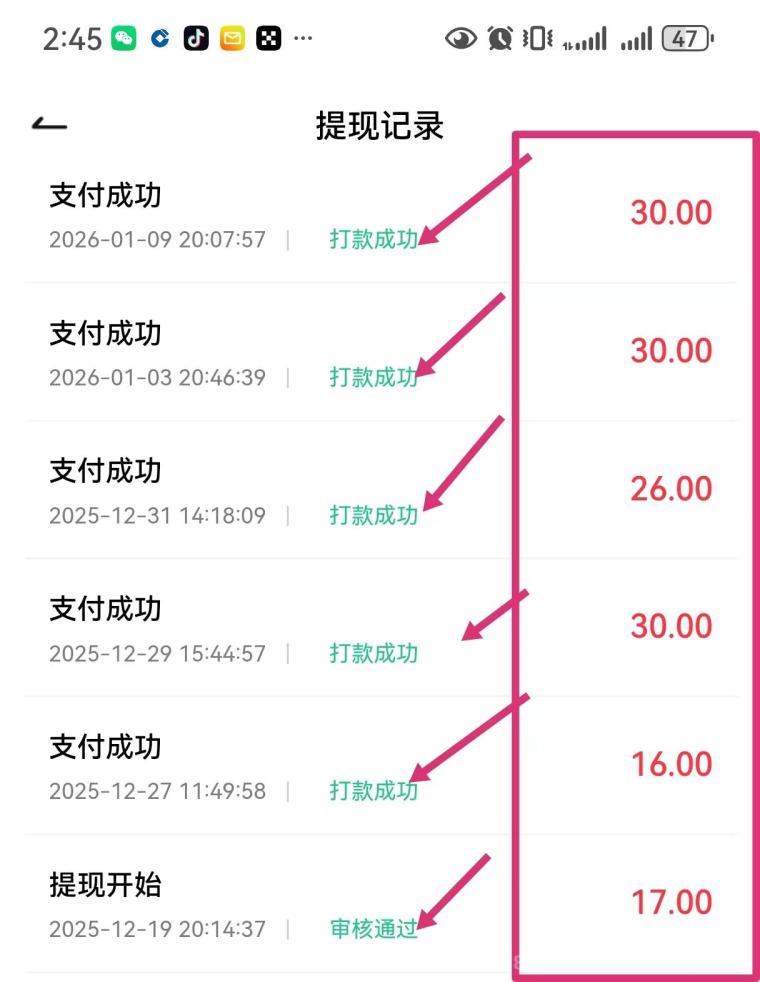The image size is (760, 982).
Task: Tap the WeChat notification icon in status bar
Action: click(x=124, y=38)
